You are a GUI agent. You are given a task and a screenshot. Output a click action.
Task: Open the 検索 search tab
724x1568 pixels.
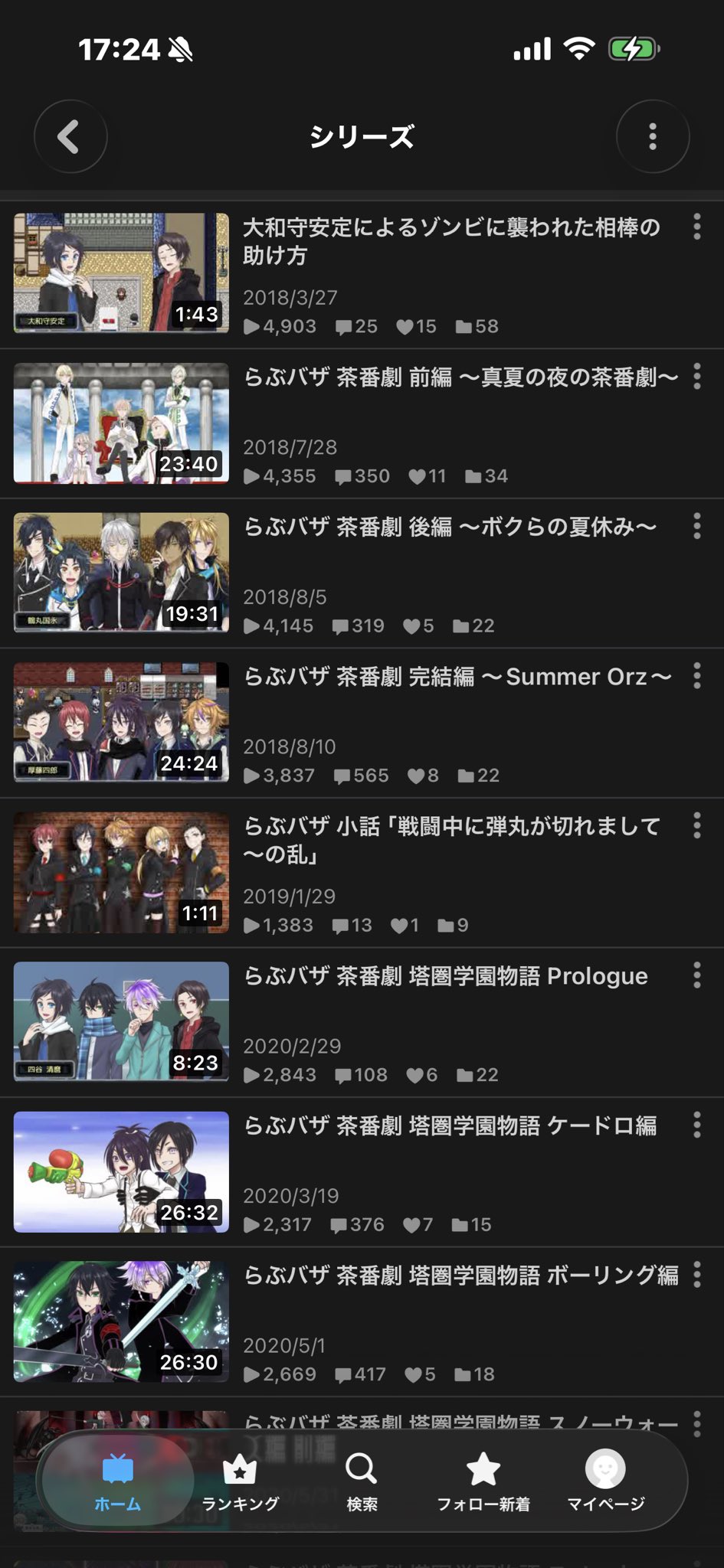pos(362,1483)
